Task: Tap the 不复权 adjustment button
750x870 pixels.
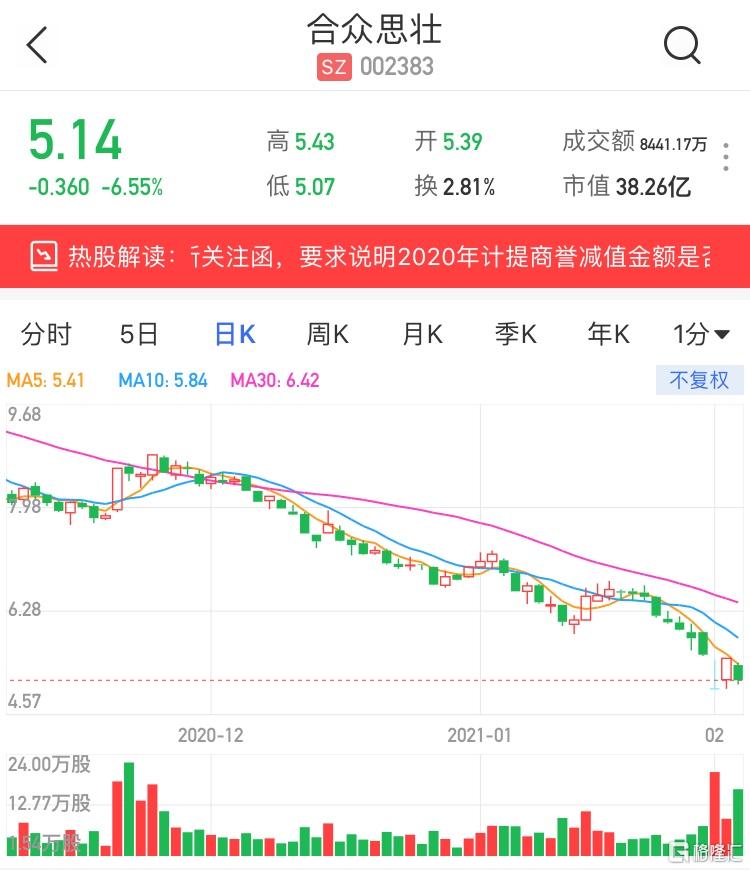Action: click(699, 380)
